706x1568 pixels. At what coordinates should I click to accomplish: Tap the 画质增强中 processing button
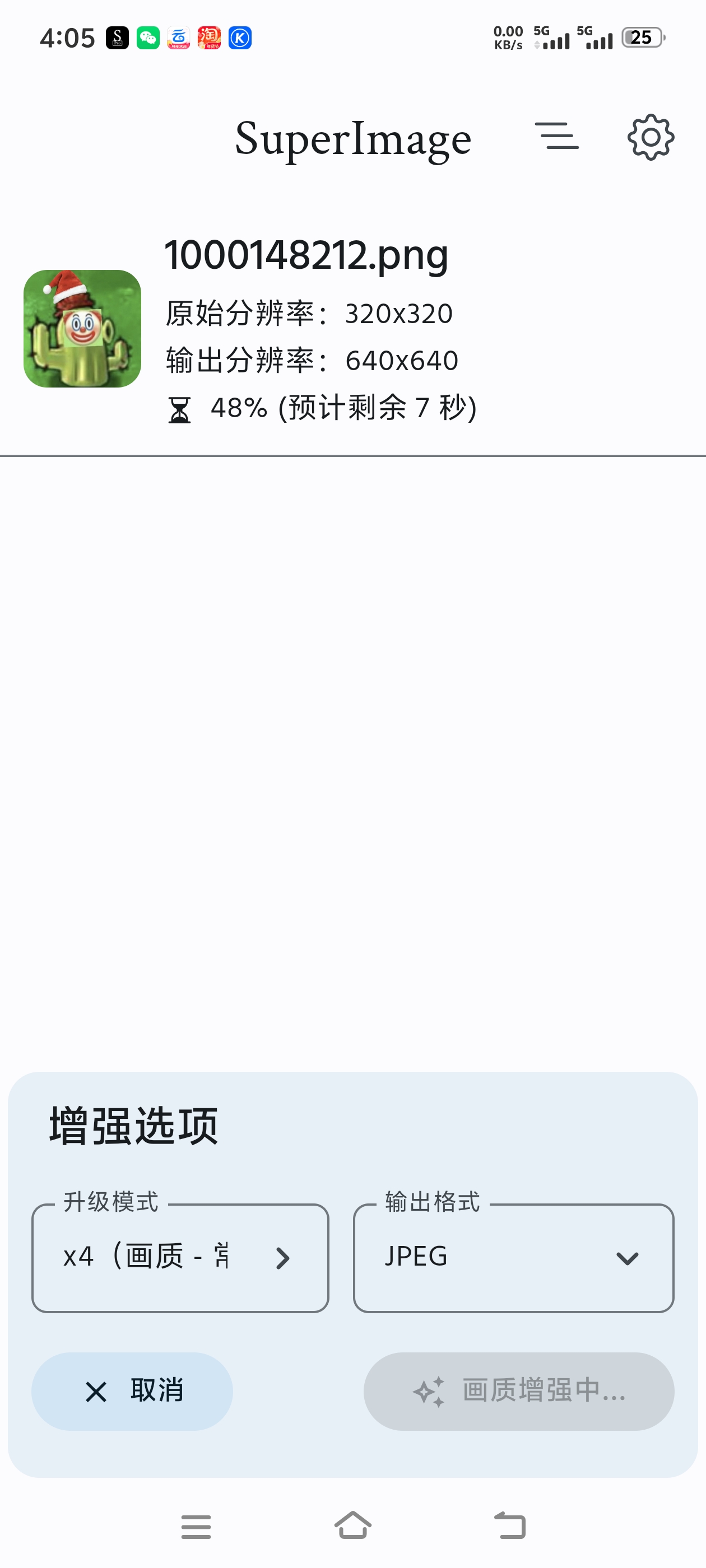(518, 1392)
